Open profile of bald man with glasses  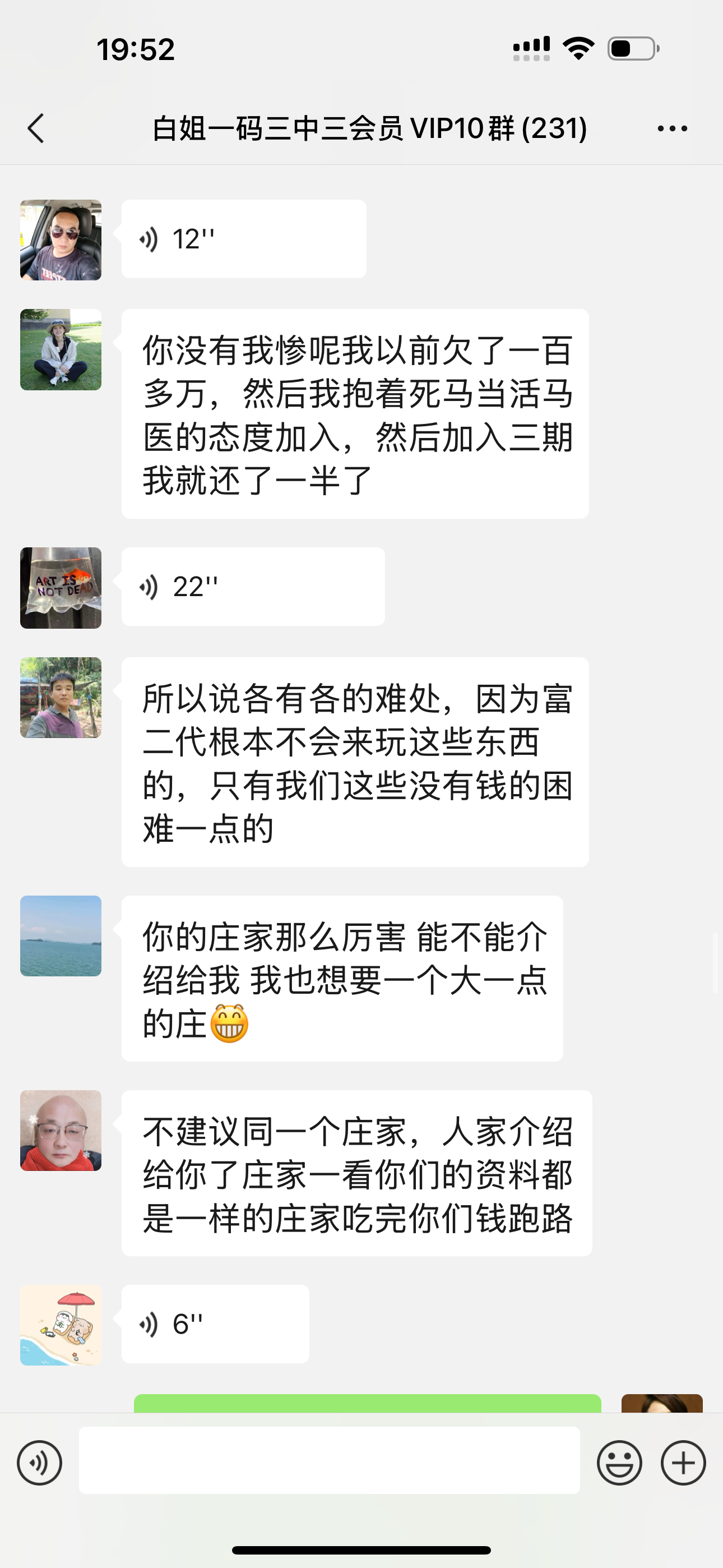coord(61,1131)
